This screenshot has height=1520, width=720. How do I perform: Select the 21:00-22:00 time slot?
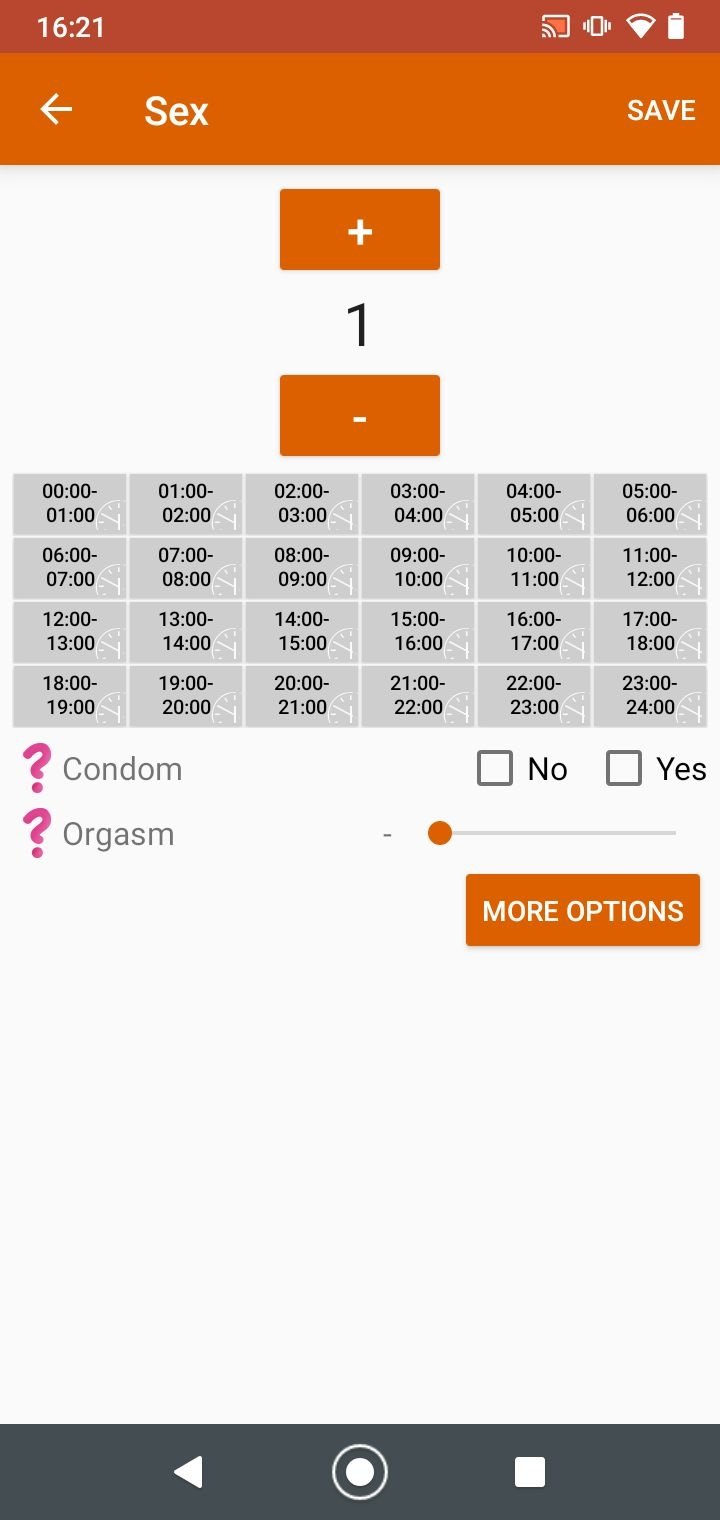click(418, 695)
